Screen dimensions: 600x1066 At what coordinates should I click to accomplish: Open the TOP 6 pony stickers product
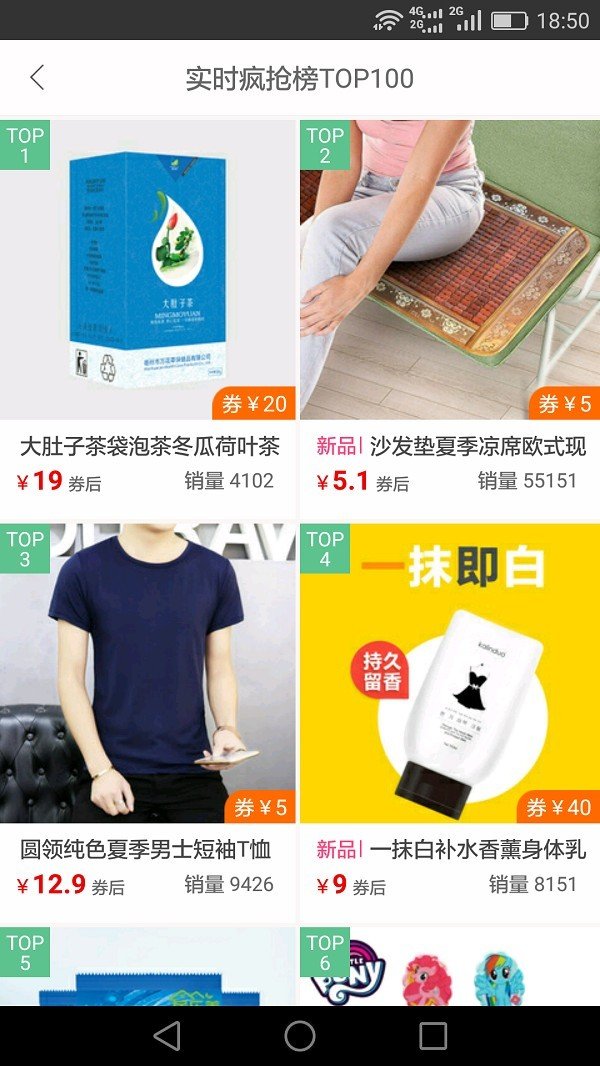pos(450,968)
